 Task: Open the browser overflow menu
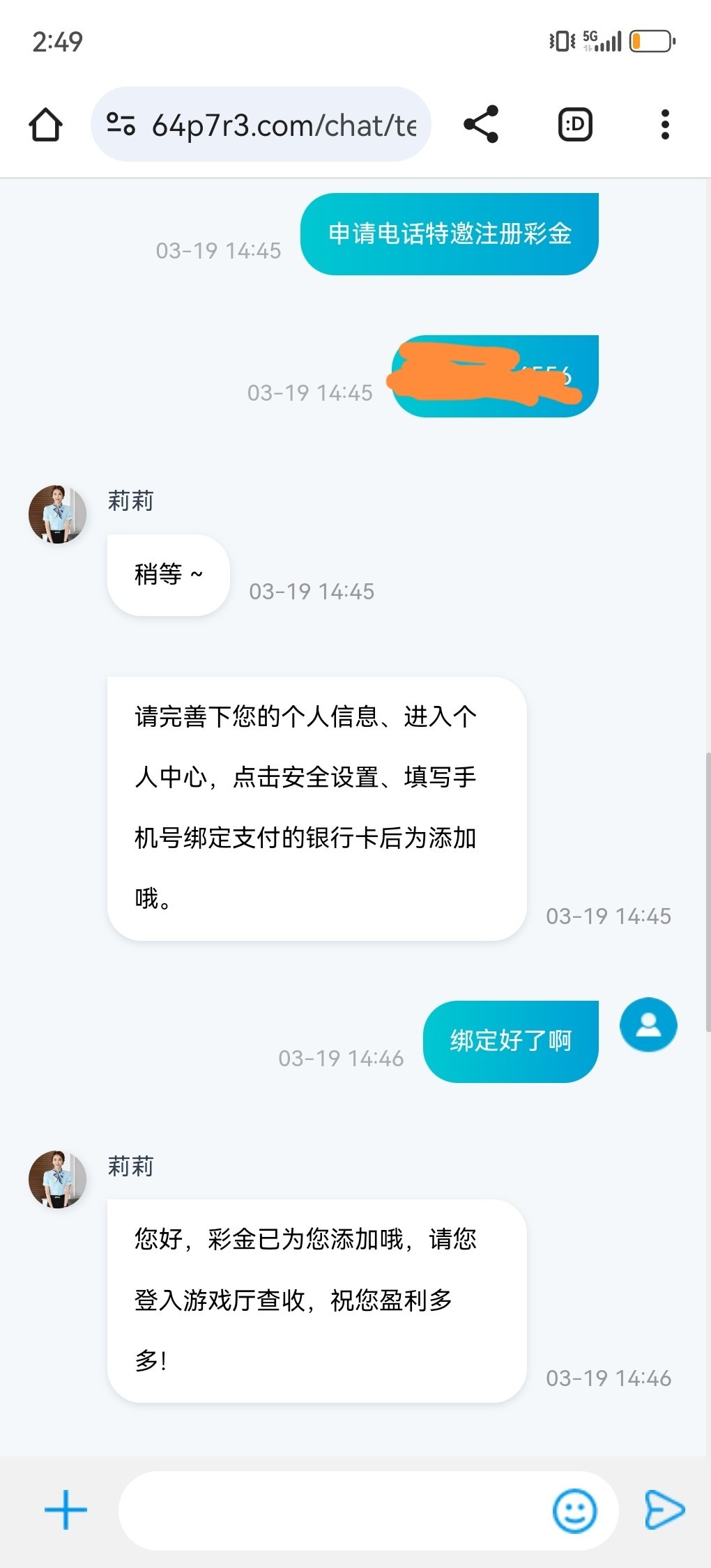click(x=665, y=125)
